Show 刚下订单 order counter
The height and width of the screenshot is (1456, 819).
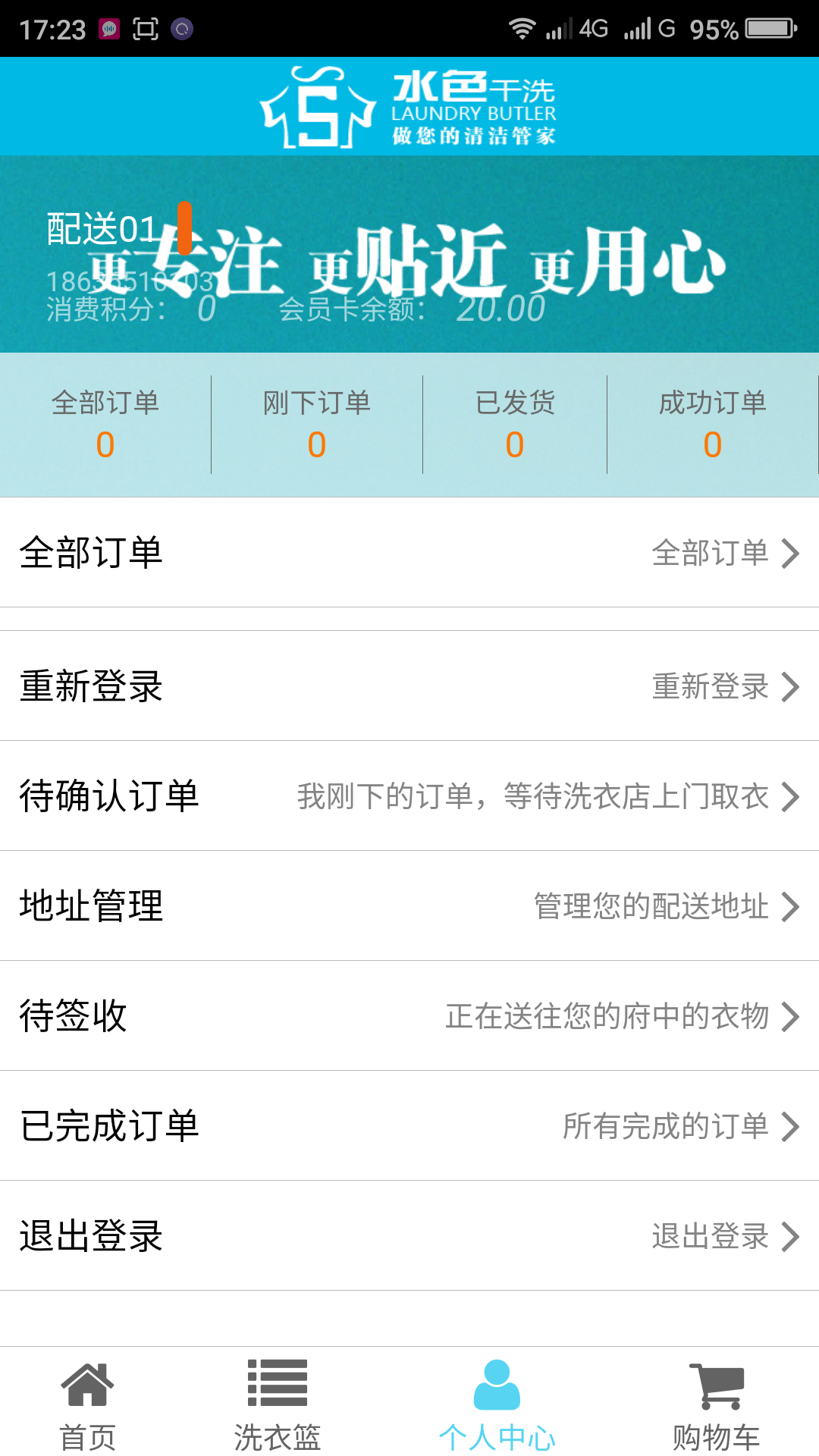[x=317, y=424]
